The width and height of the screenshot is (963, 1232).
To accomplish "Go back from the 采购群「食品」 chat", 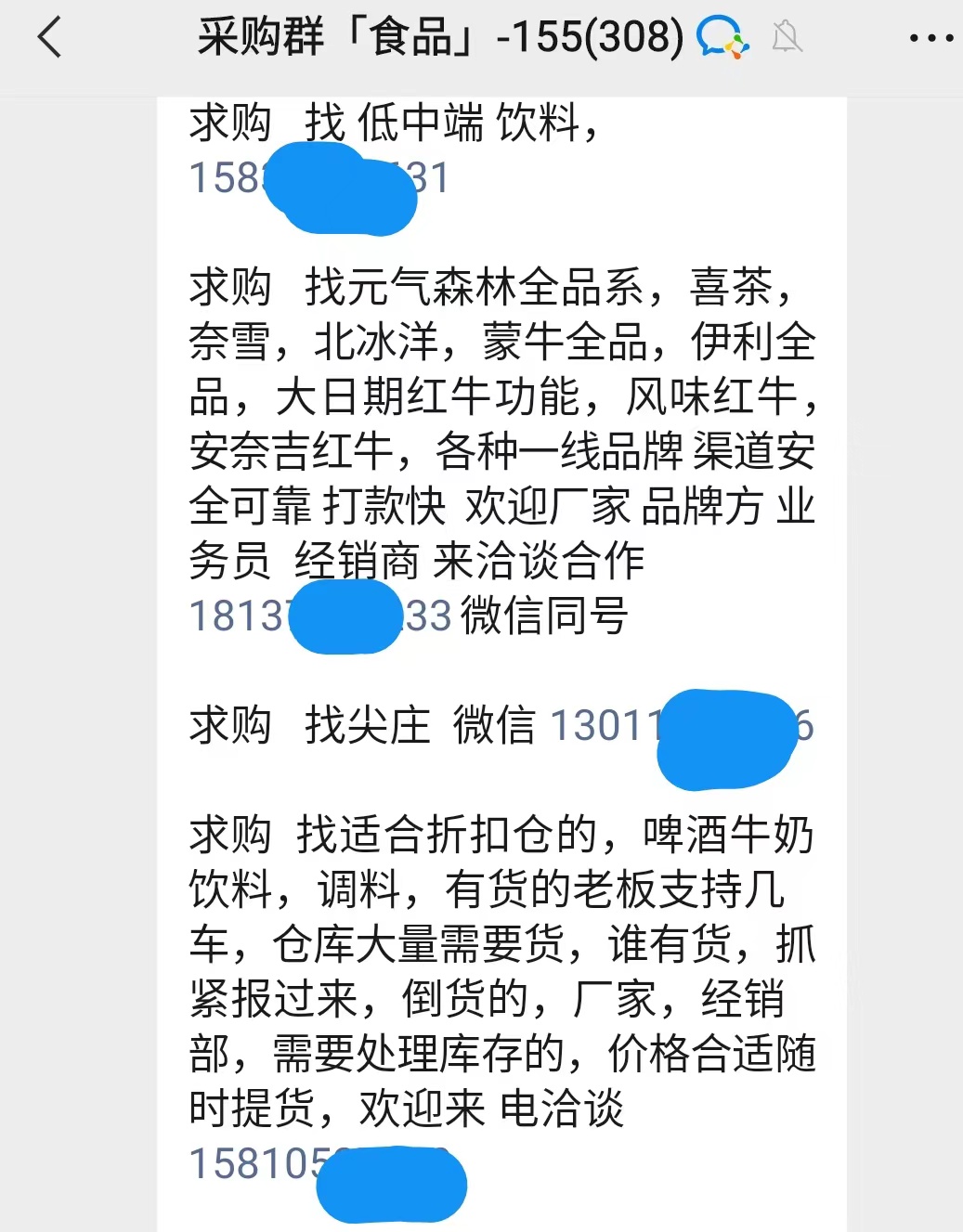I will coord(50,39).
